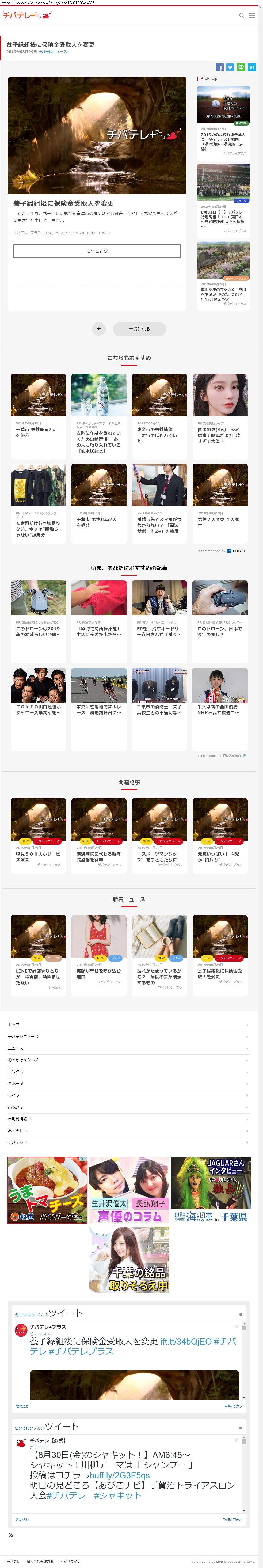Expand チバテレニュース footer menu row
263x1568 pixels.
pos(128,1036)
